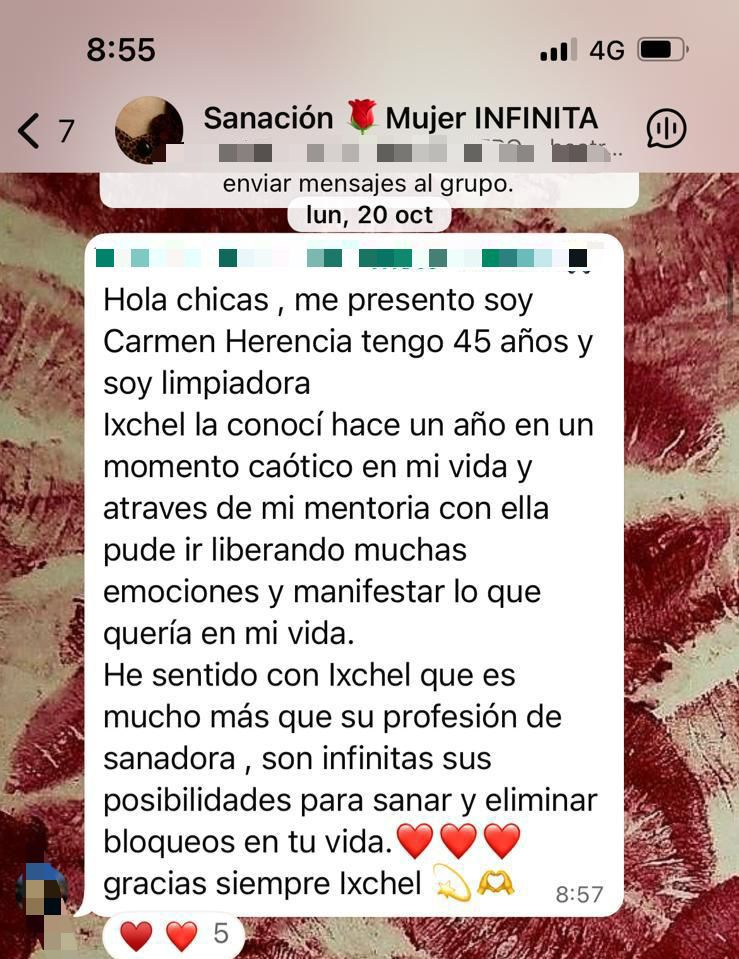Go back to the chats list

pos(45,130)
